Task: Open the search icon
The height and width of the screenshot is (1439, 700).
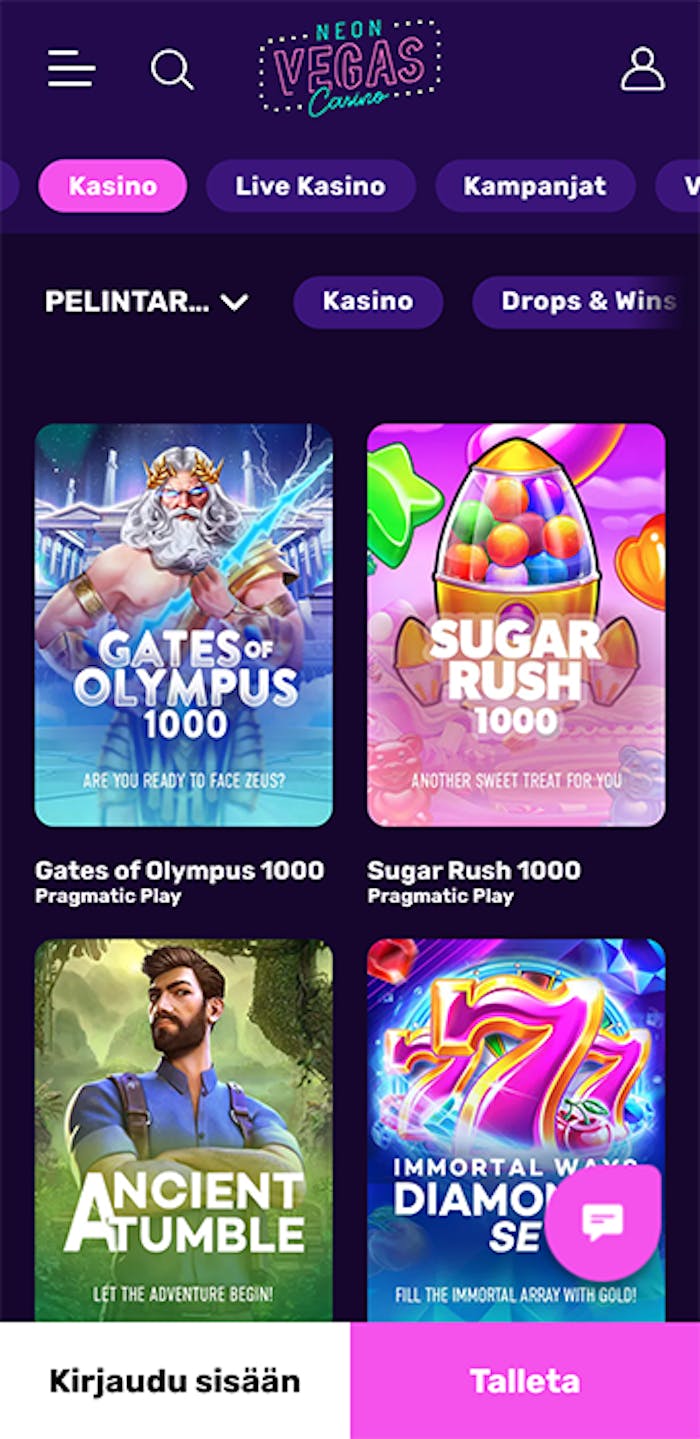Action: [171, 69]
